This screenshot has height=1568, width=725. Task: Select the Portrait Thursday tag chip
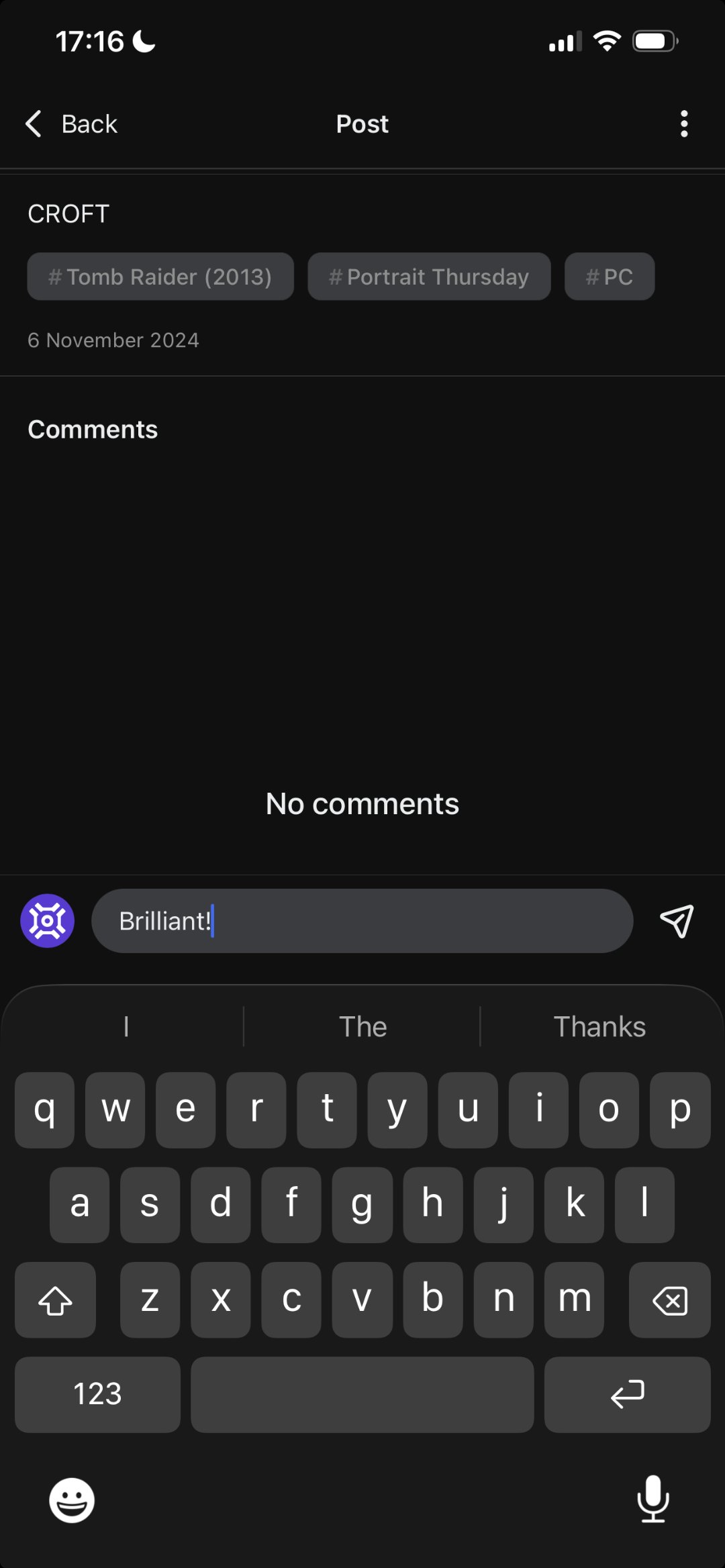pos(429,277)
